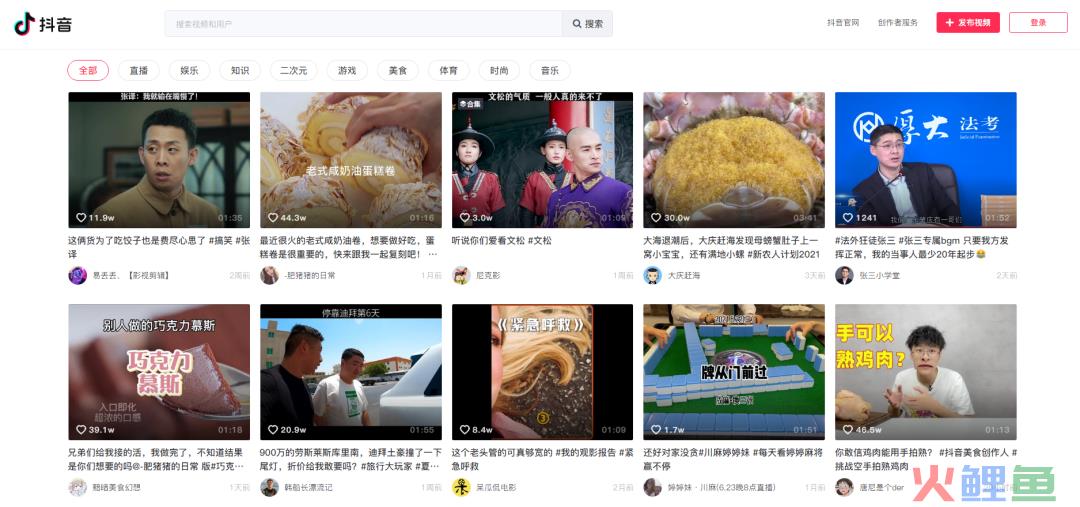The width and height of the screenshot is (1080, 507).
Task: Play the 紧急呼救 video
Action: [x=542, y=372]
